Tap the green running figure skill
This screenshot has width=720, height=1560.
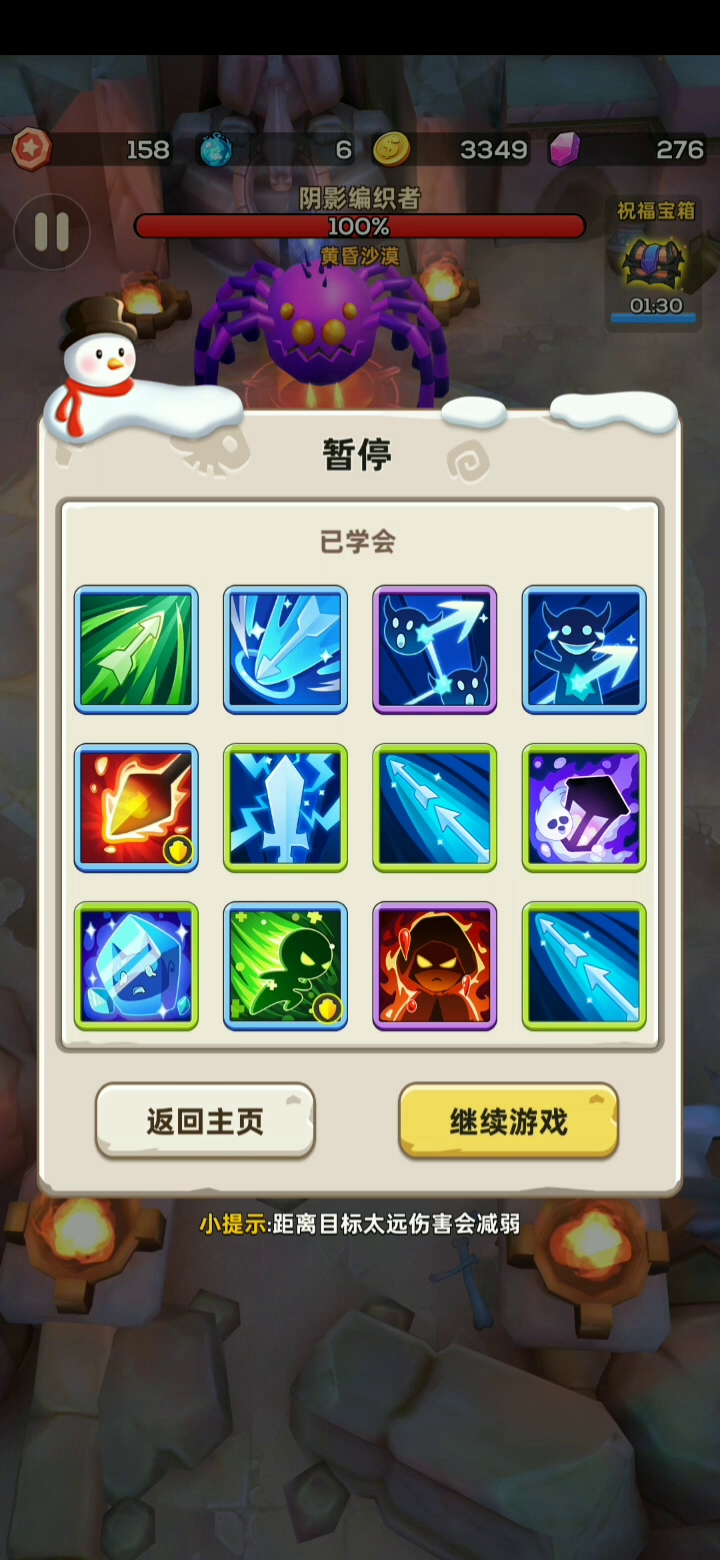pos(285,965)
